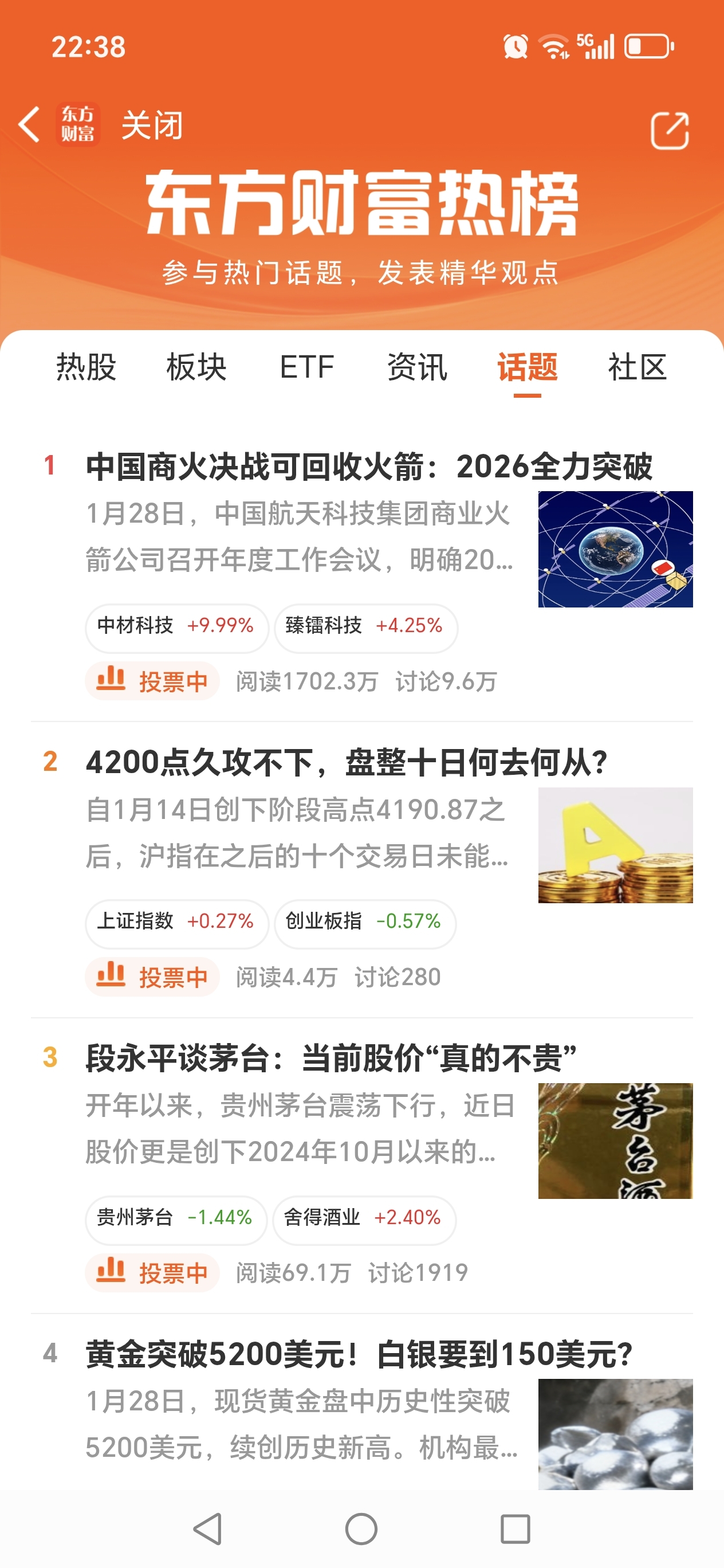Share the 东方财富热榜 page
The width and height of the screenshot is (724, 1568).
[x=669, y=130]
